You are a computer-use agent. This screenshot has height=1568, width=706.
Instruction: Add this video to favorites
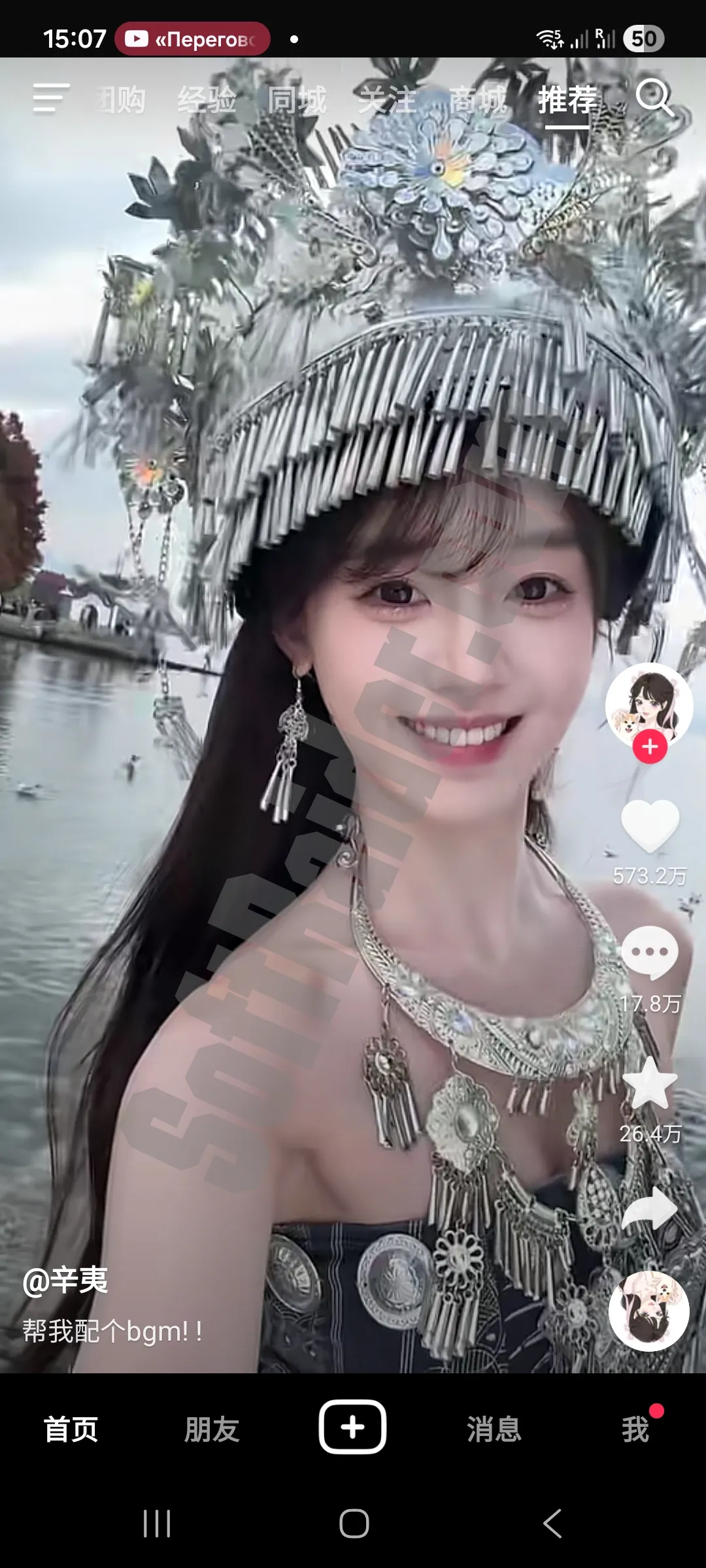tap(650, 1083)
